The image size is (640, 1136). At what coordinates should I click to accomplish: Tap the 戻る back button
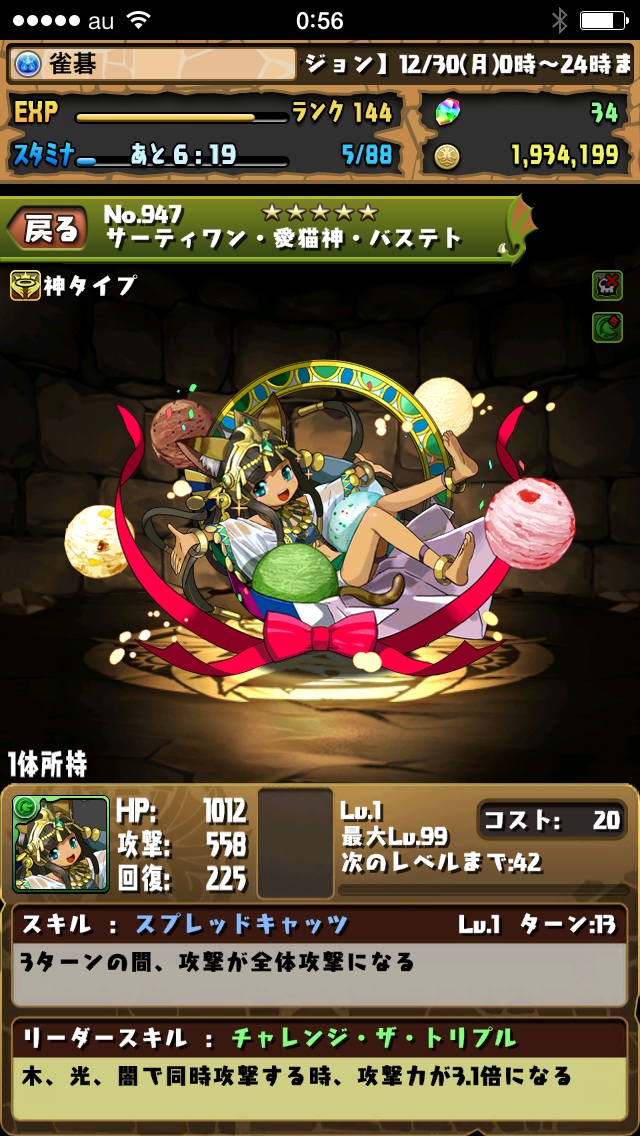coord(50,230)
